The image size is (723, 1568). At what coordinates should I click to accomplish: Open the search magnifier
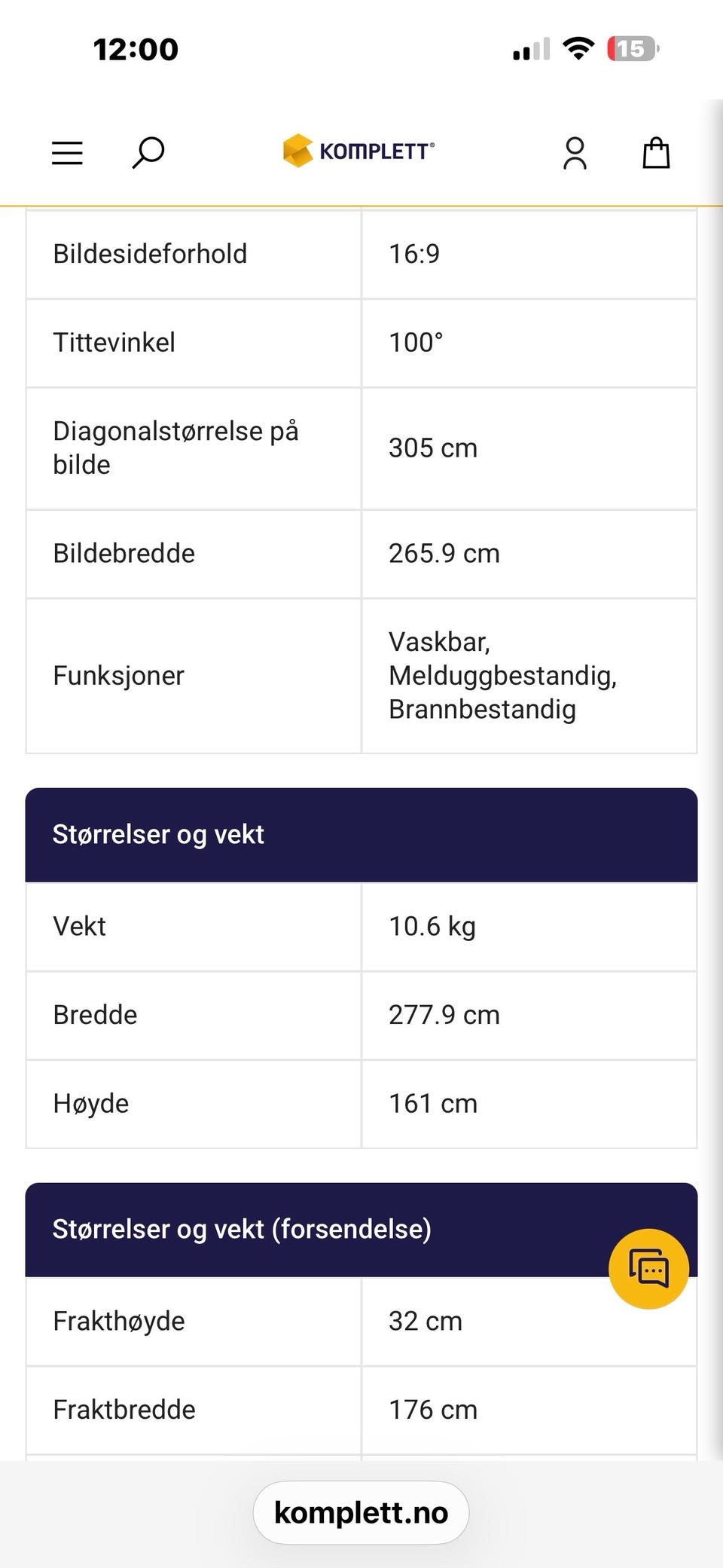point(148,153)
